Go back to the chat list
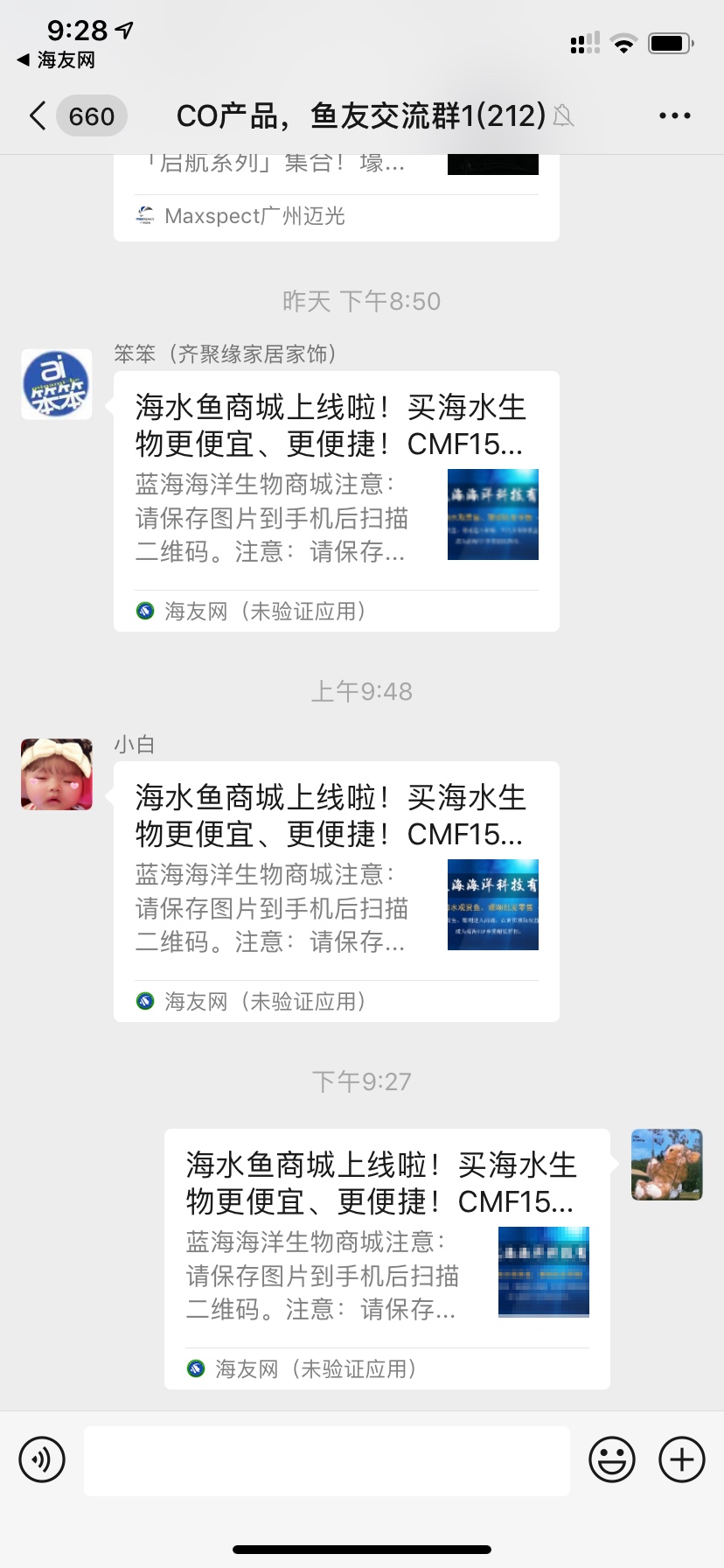 click(38, 115)
